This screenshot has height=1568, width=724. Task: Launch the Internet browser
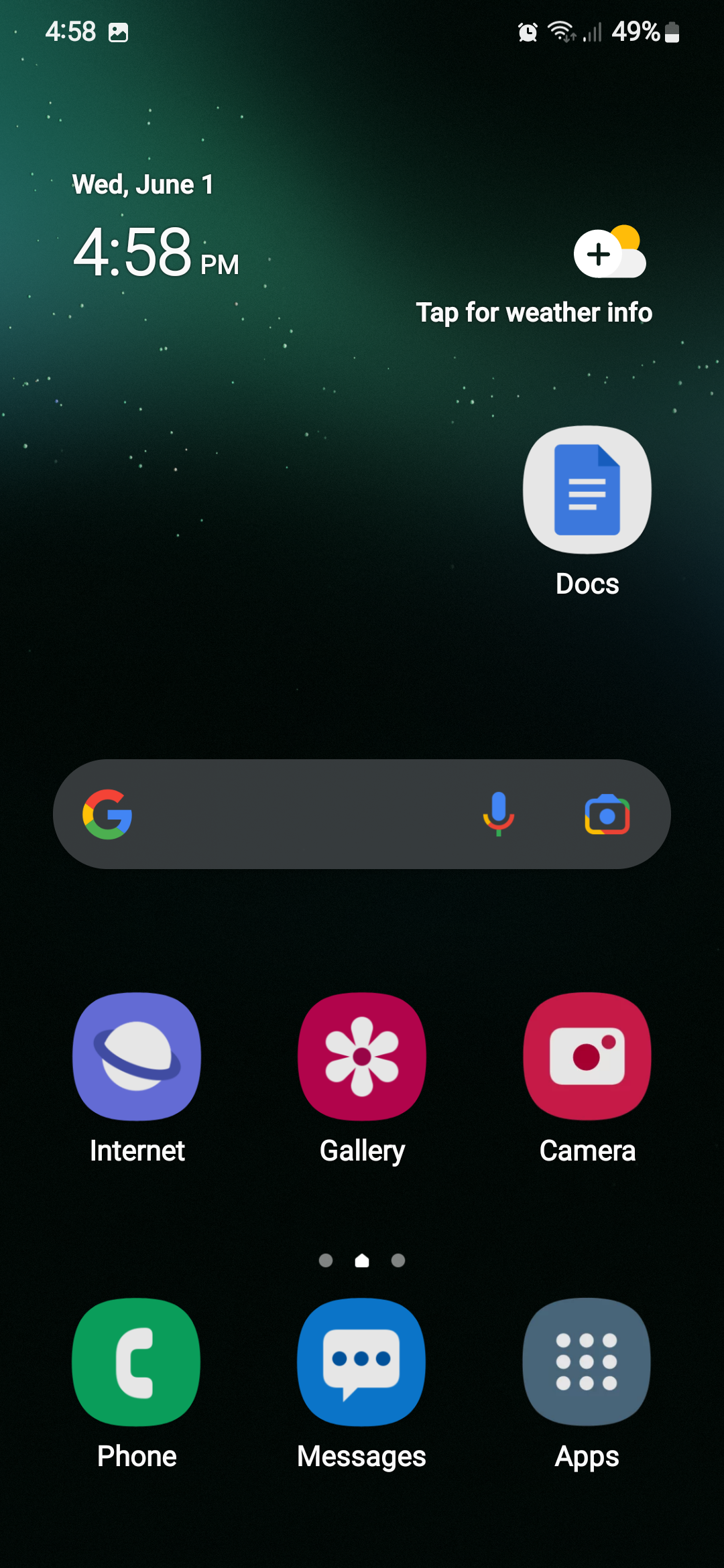coord(137,1057)
